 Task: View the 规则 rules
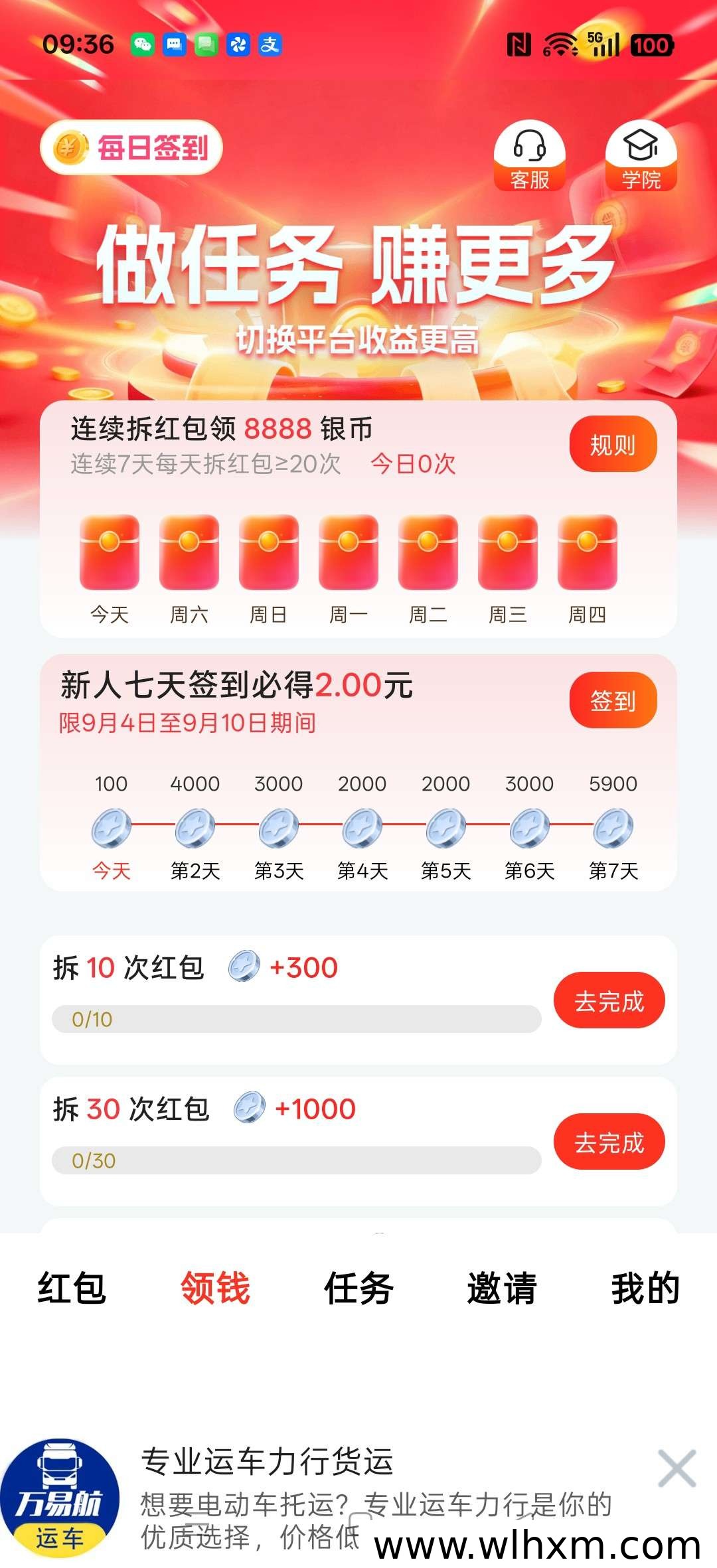pyautogui.click(x=613, y=444)
